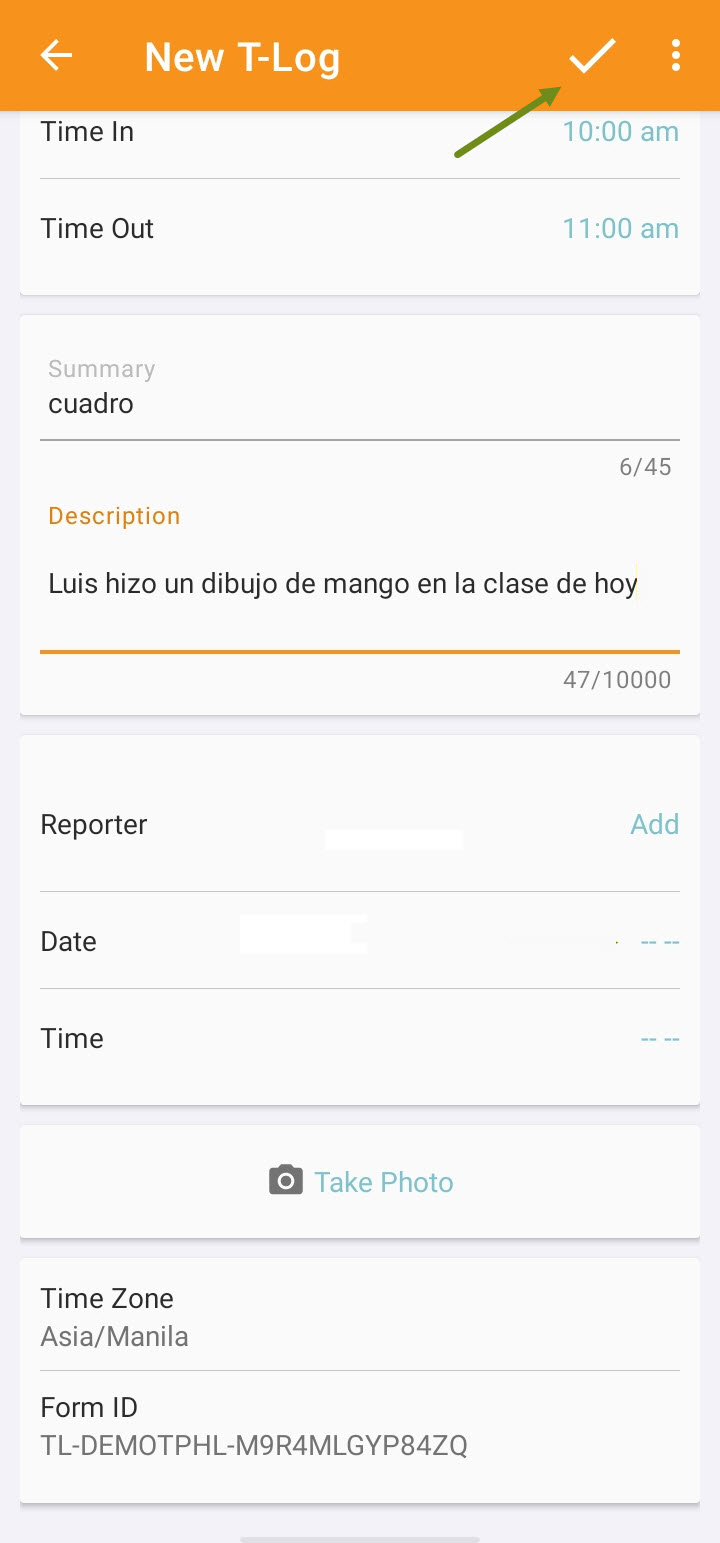Open the overflow menu

pos(676,55)
